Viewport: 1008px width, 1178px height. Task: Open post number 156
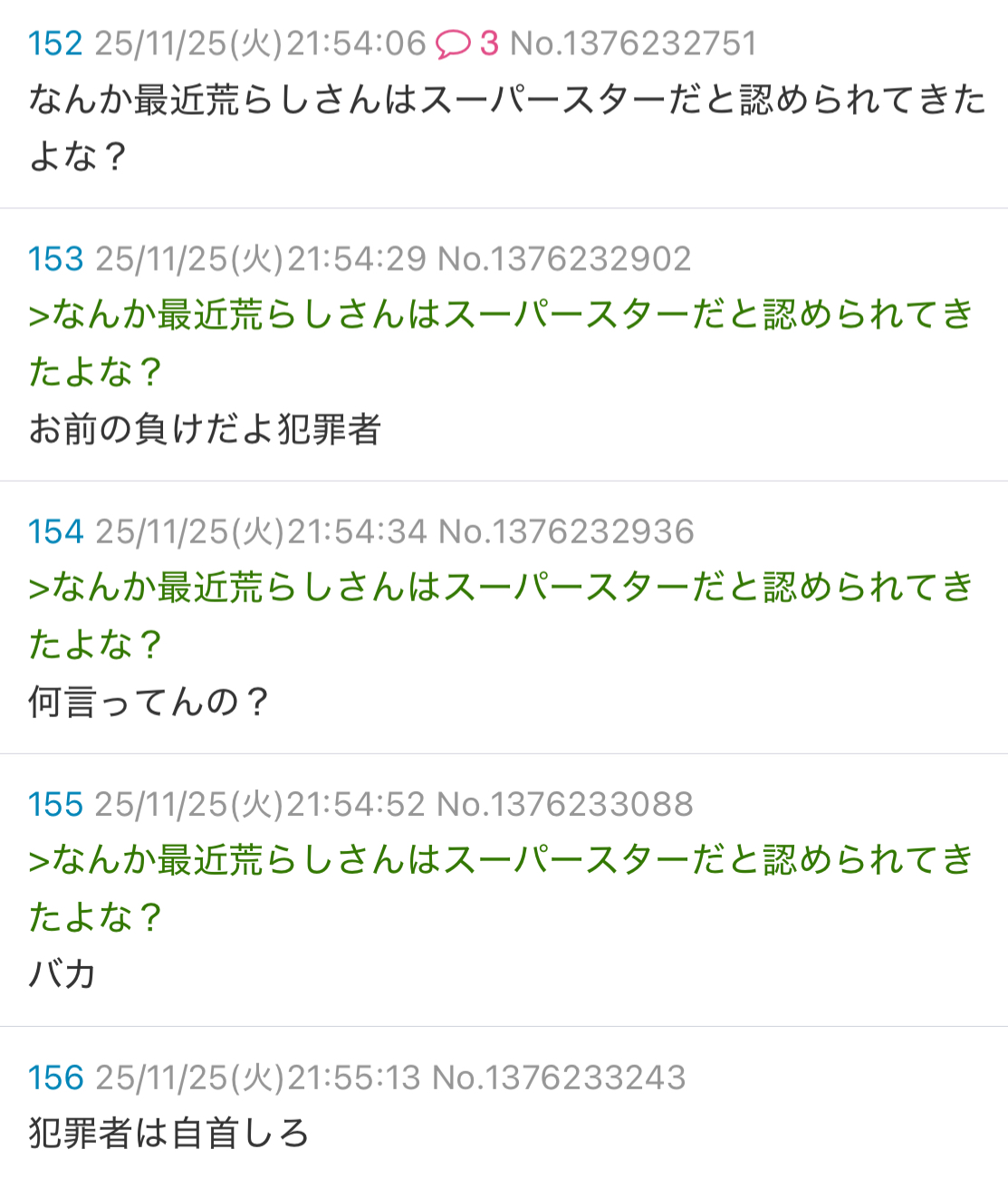coord(55,1078)
